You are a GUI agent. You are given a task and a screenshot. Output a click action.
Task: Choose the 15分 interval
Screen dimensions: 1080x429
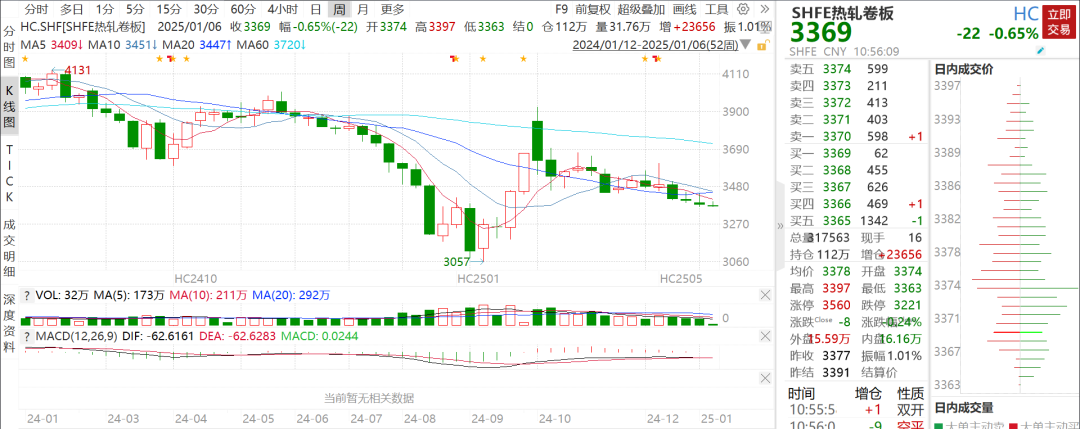(x=167, y=9)
